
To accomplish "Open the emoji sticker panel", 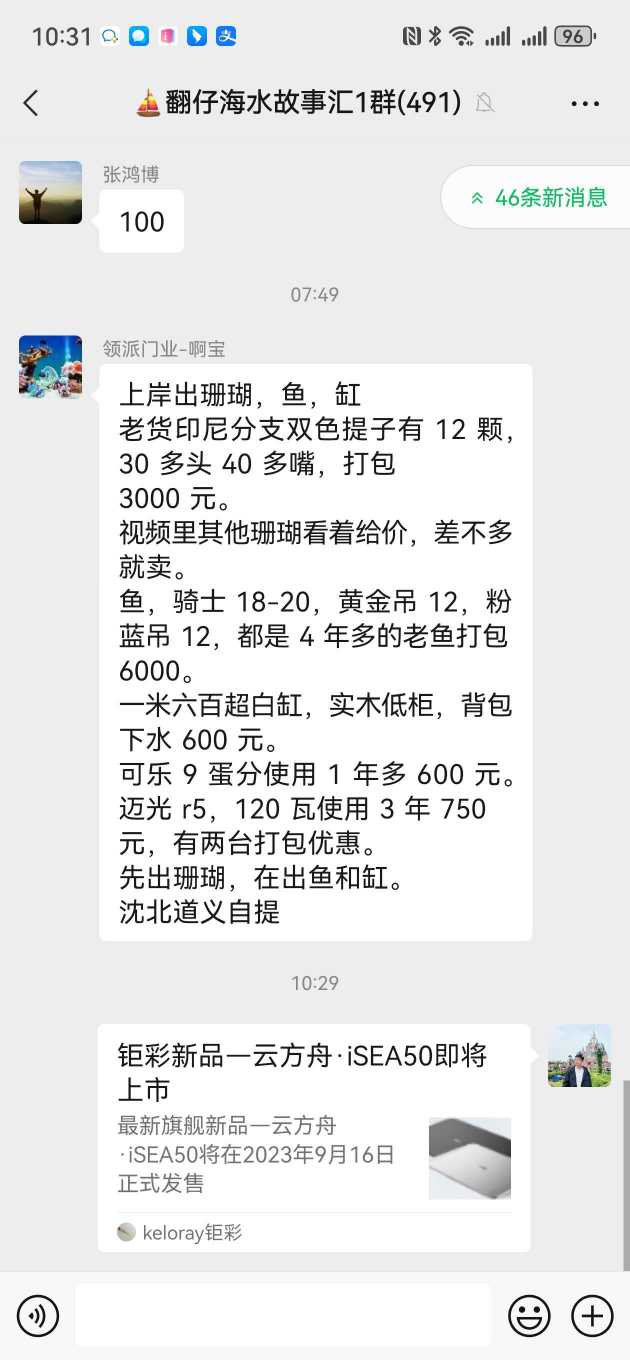I will (529, 1316).
